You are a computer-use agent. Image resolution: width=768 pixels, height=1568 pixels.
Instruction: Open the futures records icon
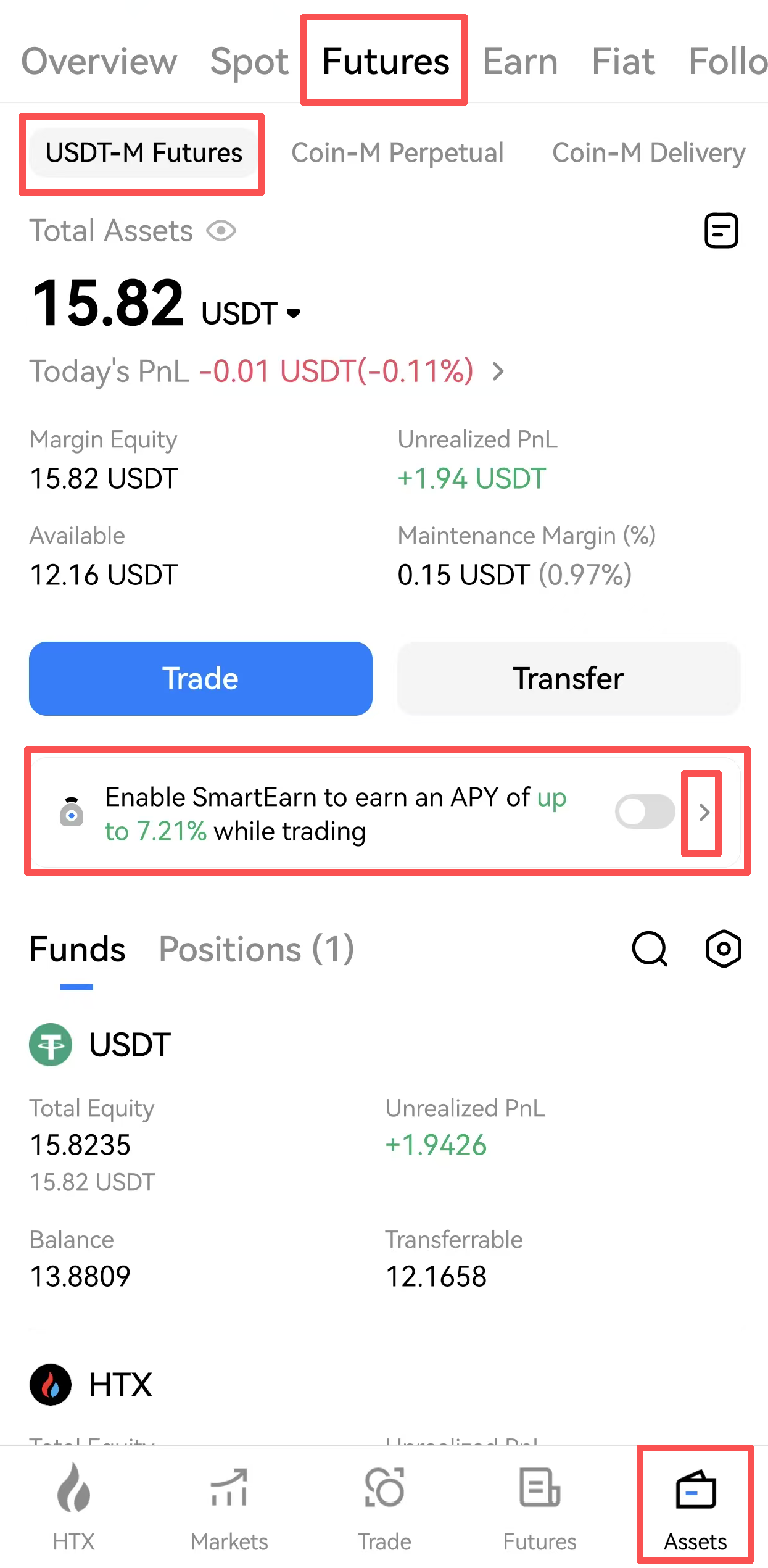[721, 231]
